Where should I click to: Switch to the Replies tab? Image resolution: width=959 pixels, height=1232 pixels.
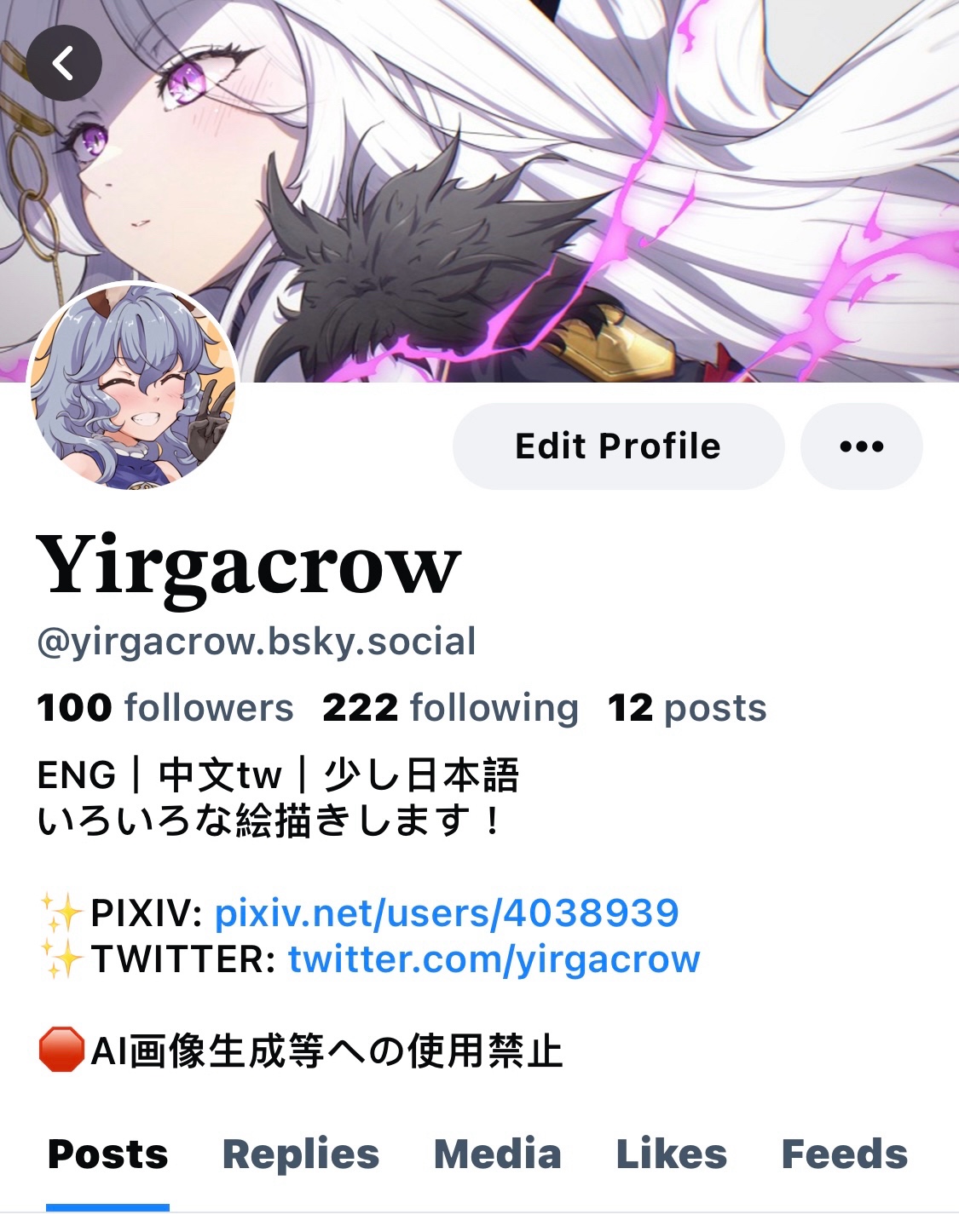pyautogui.click(x=301, y=1155)
